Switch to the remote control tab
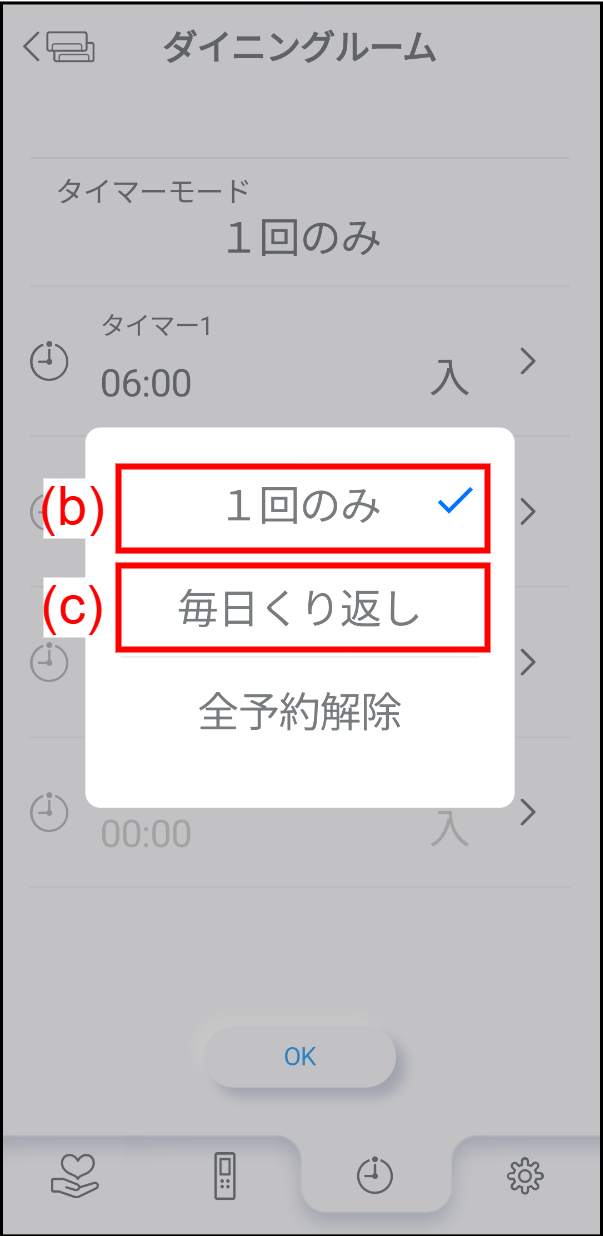This screenshot has width=603, height=1236. 226,1176
